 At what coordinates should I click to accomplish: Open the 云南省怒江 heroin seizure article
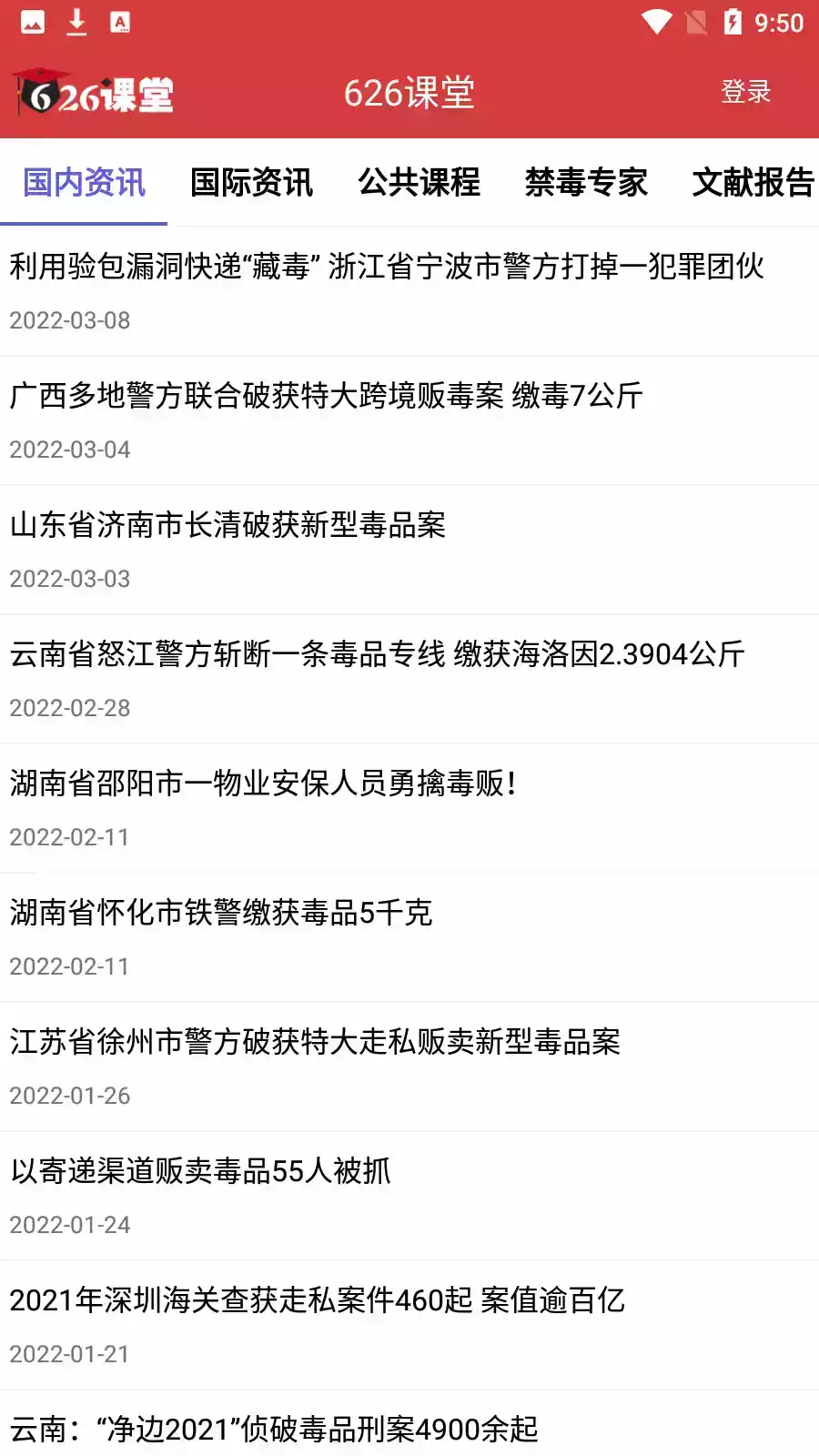(377, 655)
